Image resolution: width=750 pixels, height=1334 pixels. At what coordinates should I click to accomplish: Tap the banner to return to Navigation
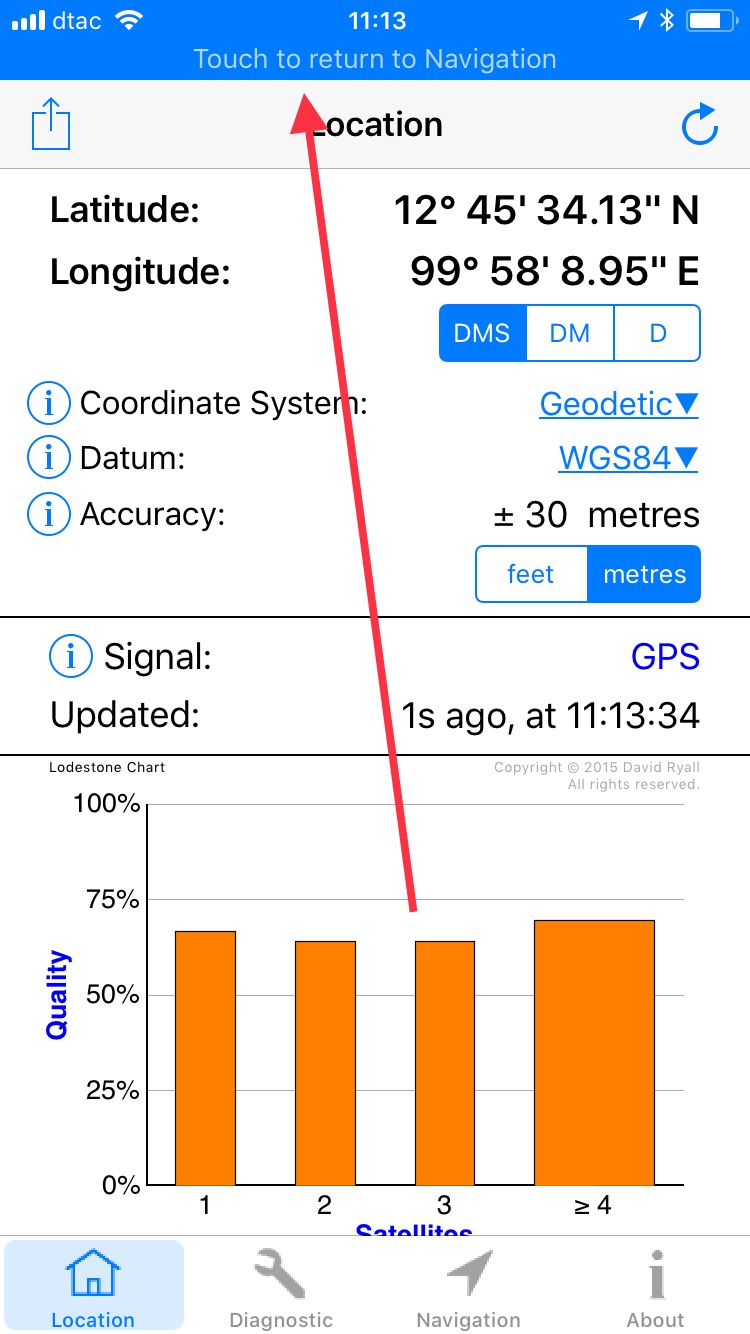click(375, 59)
